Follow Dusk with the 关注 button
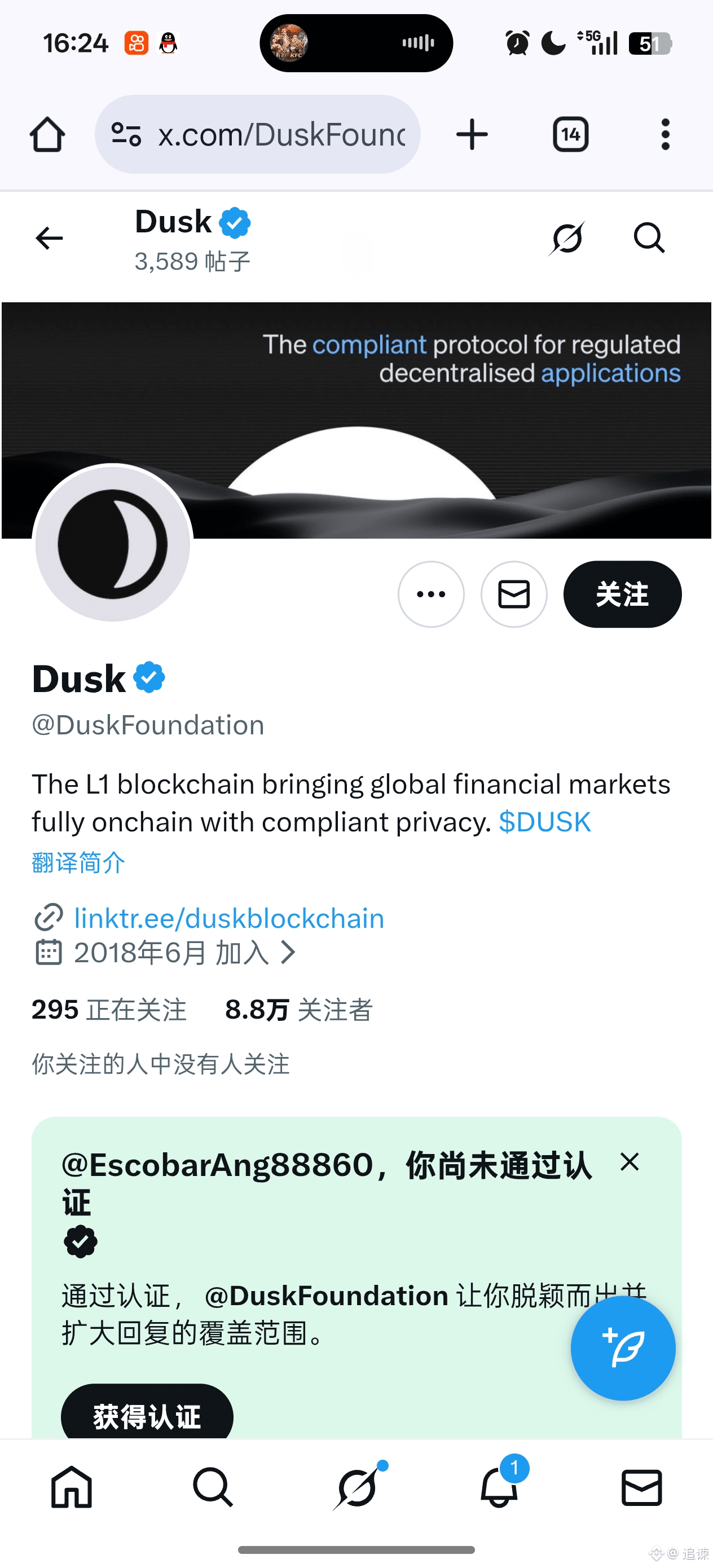This screenshot has height=1568, width=713. [622, 594]
